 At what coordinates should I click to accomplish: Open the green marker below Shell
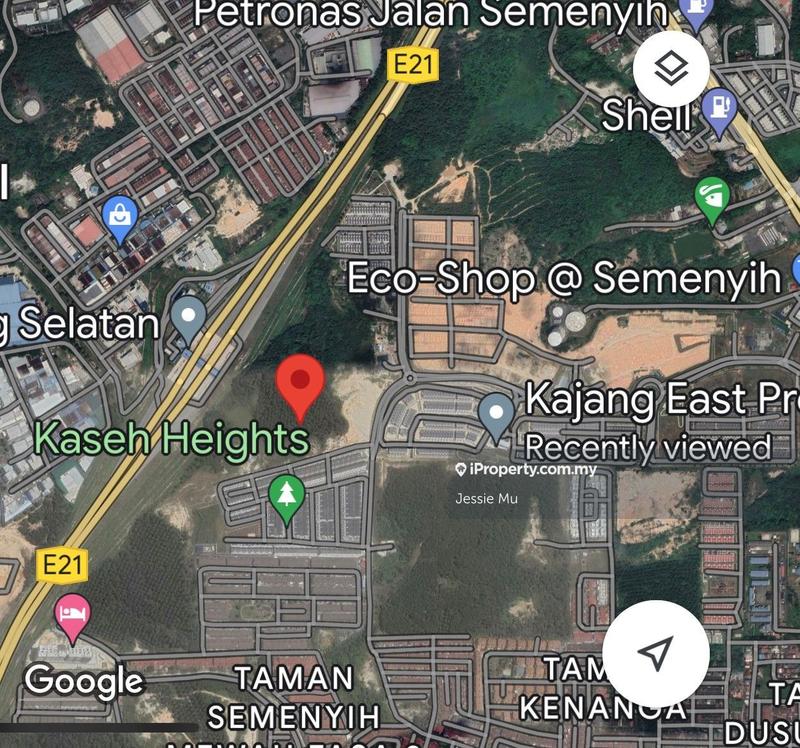point(711,197)
